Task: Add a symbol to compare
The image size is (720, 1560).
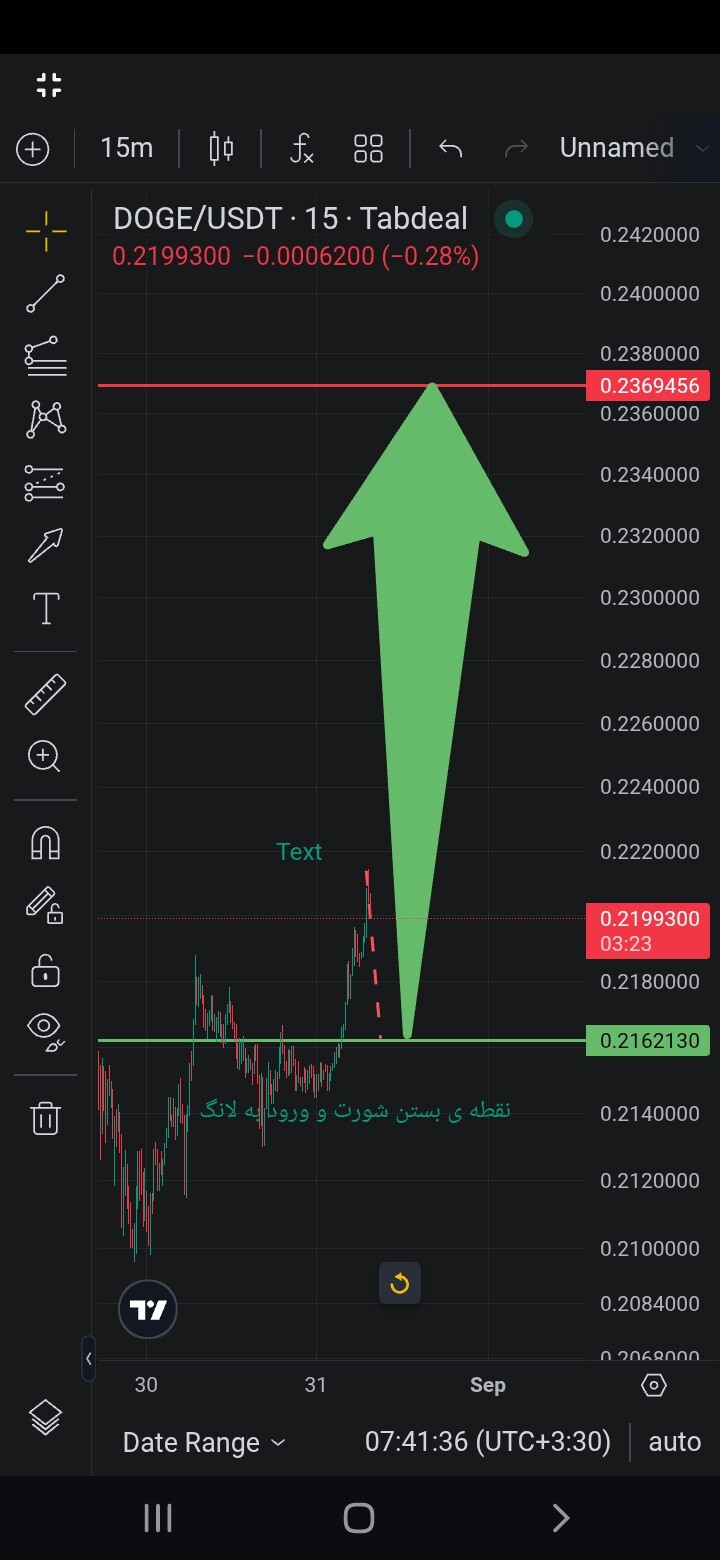Action: click(33, 149)
